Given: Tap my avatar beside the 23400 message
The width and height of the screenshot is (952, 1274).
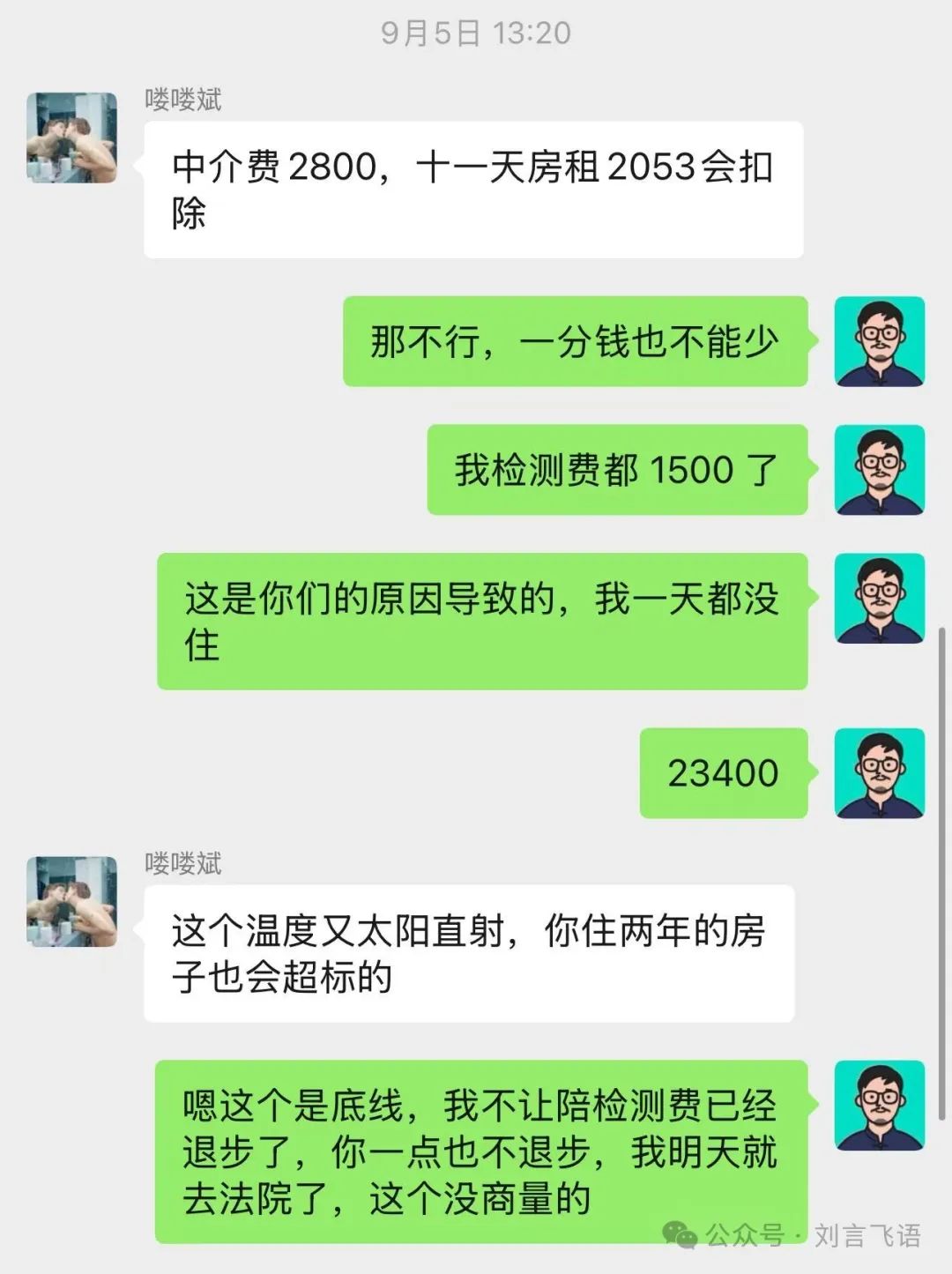Looking at the screenshot, I should tap(879, 773).
